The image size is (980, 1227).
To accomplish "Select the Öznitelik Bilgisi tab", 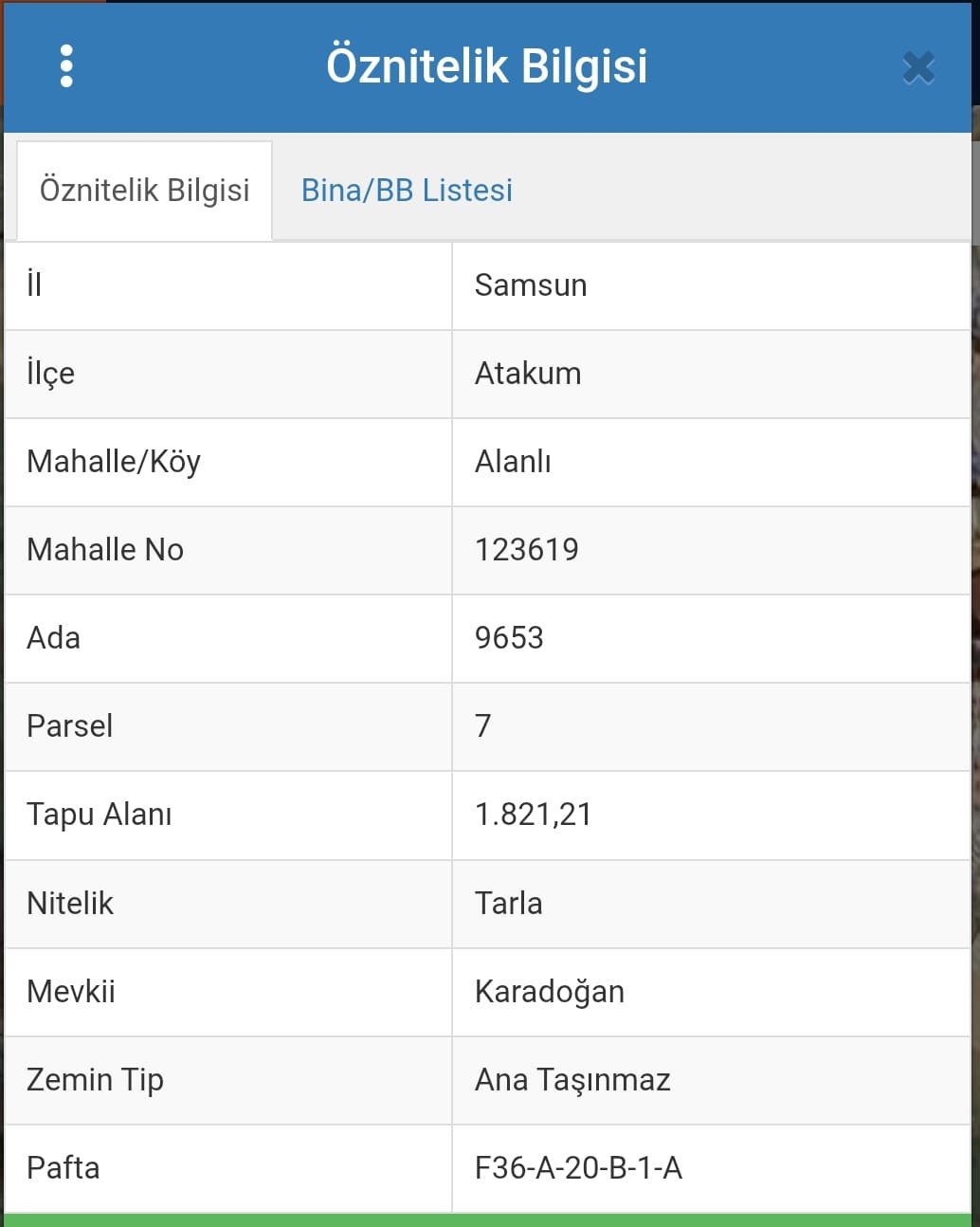I will tap(143, 190).
